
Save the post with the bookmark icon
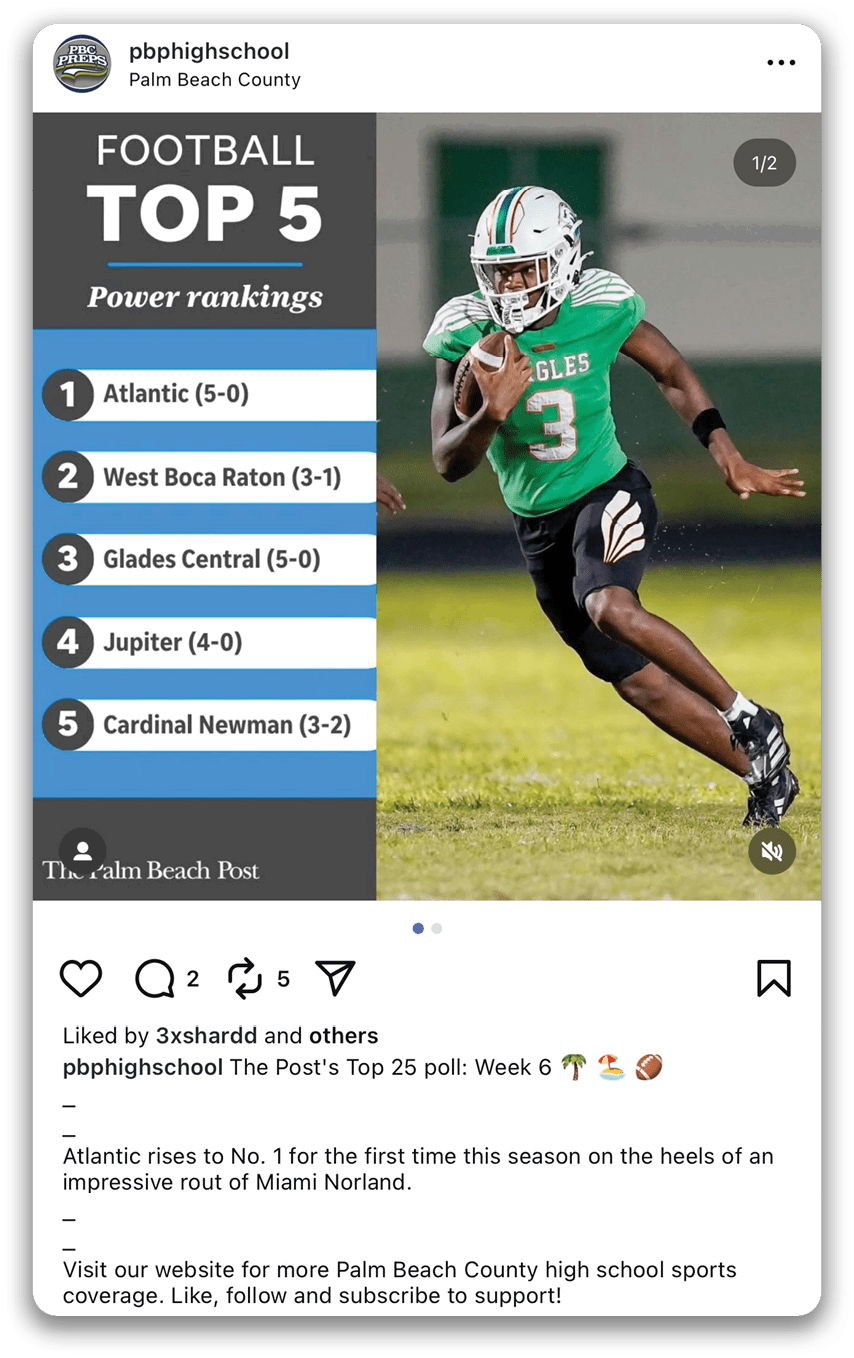(x=773, y=978)
